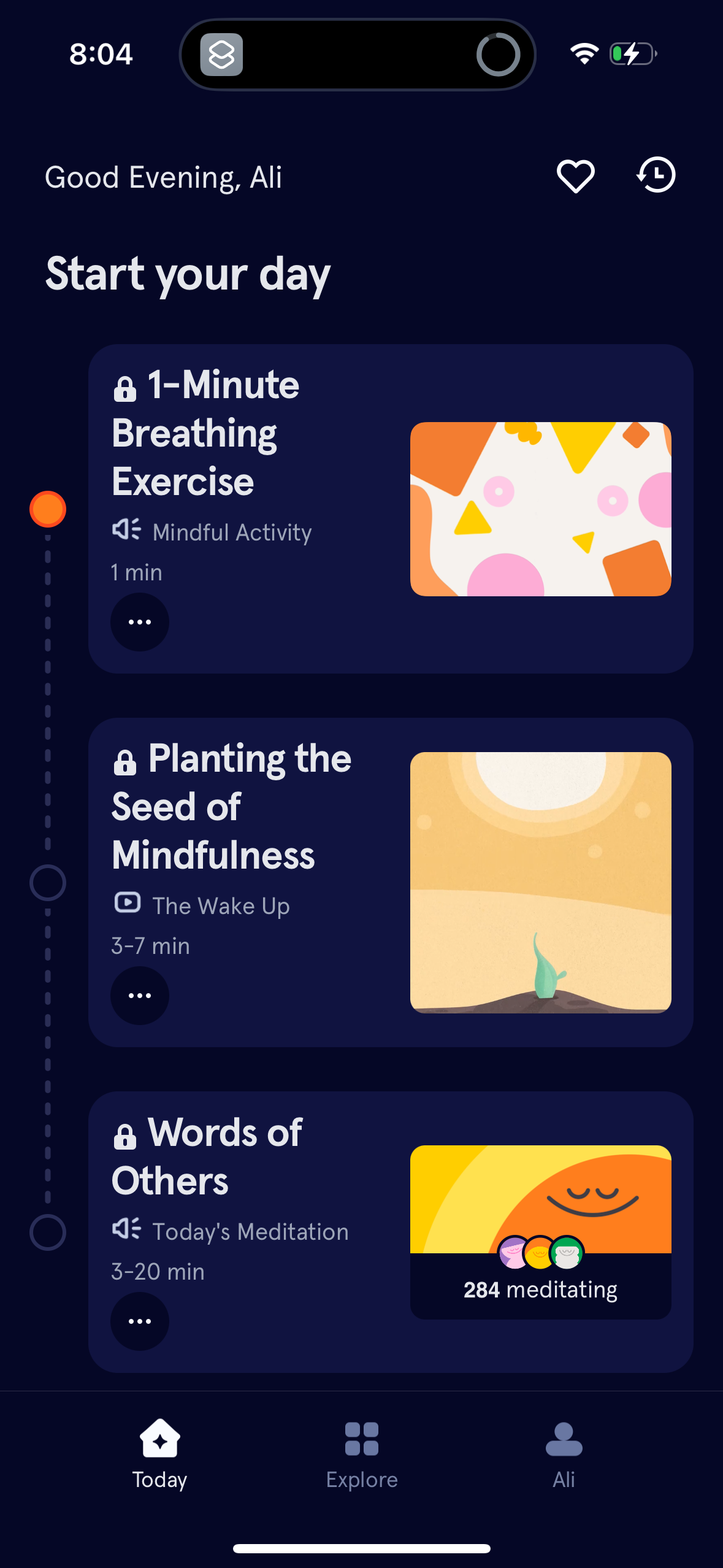This screenshot has height=1568, width=723.
Task: Tap the lock icon on Planting the Seed
Action: (124, 761)
